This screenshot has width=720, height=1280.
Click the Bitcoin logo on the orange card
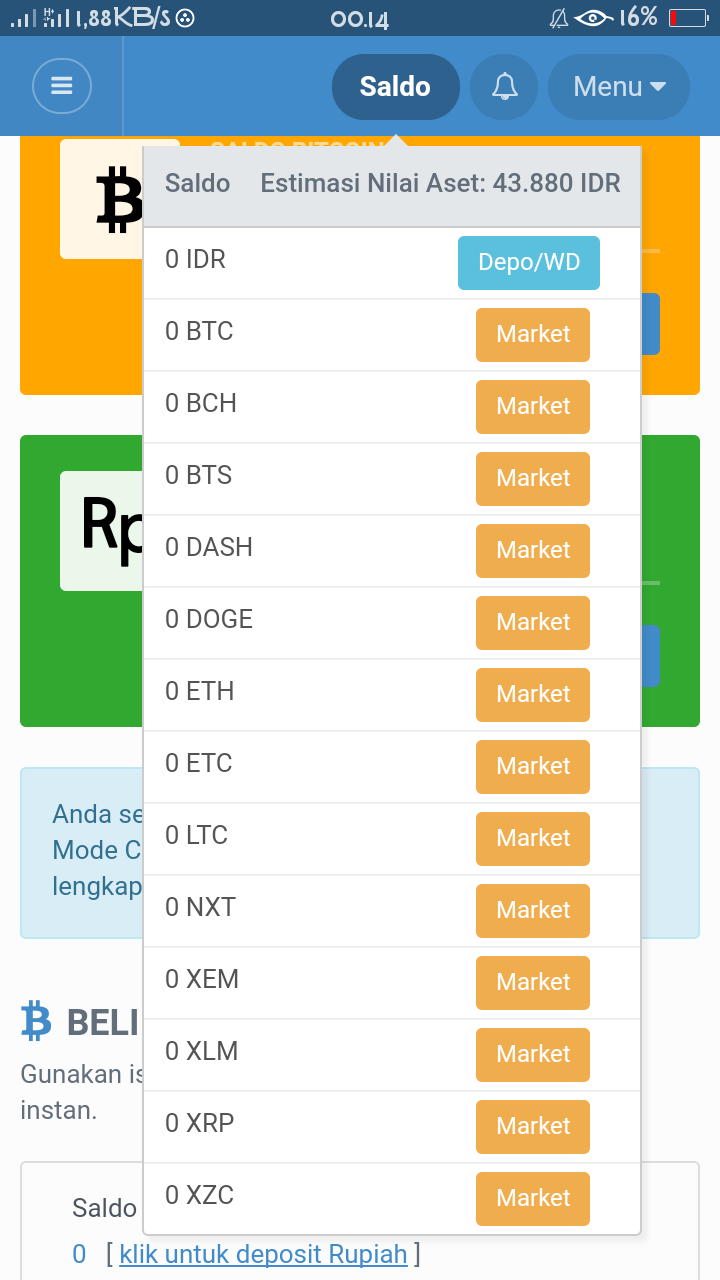[x=120, y=198]
